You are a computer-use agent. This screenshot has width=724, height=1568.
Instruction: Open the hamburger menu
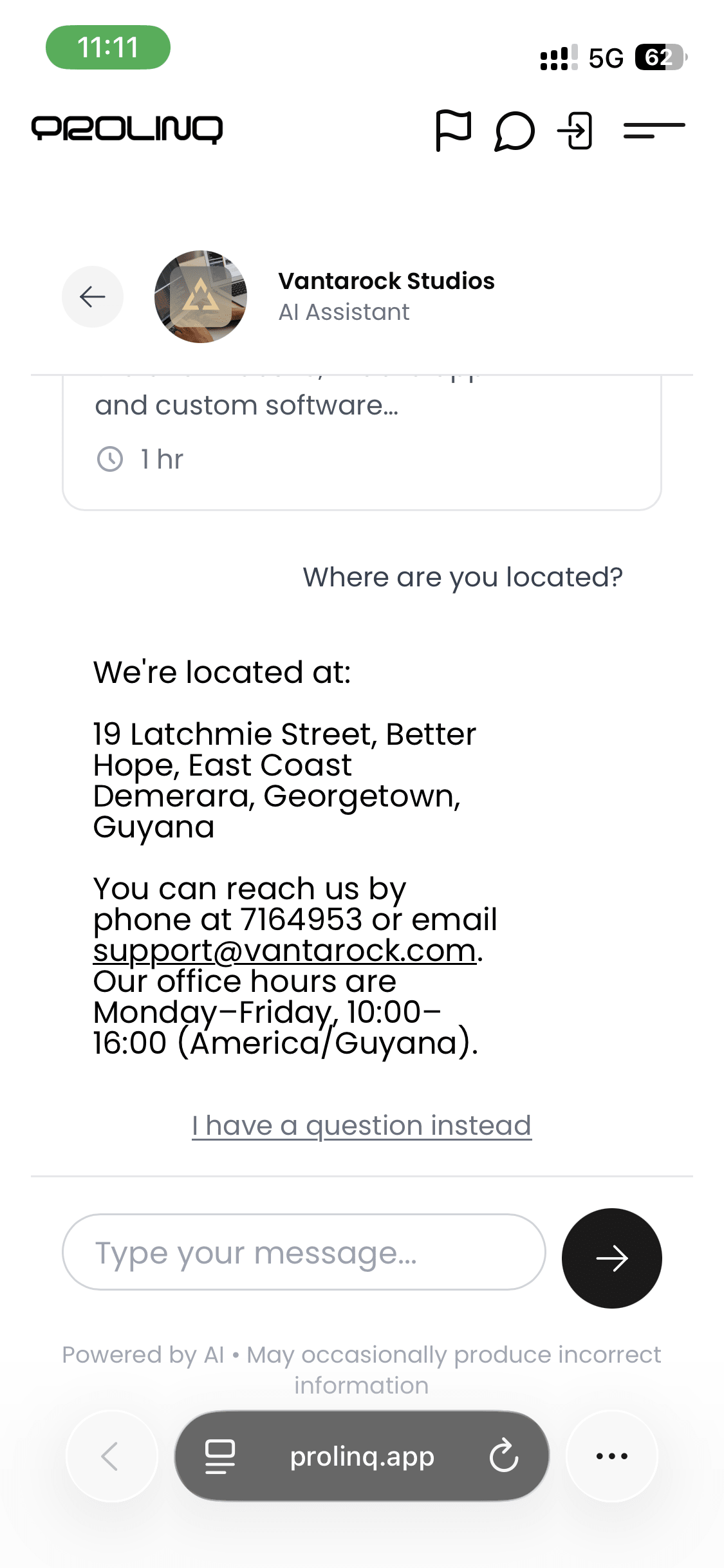(x=653, y=131)
